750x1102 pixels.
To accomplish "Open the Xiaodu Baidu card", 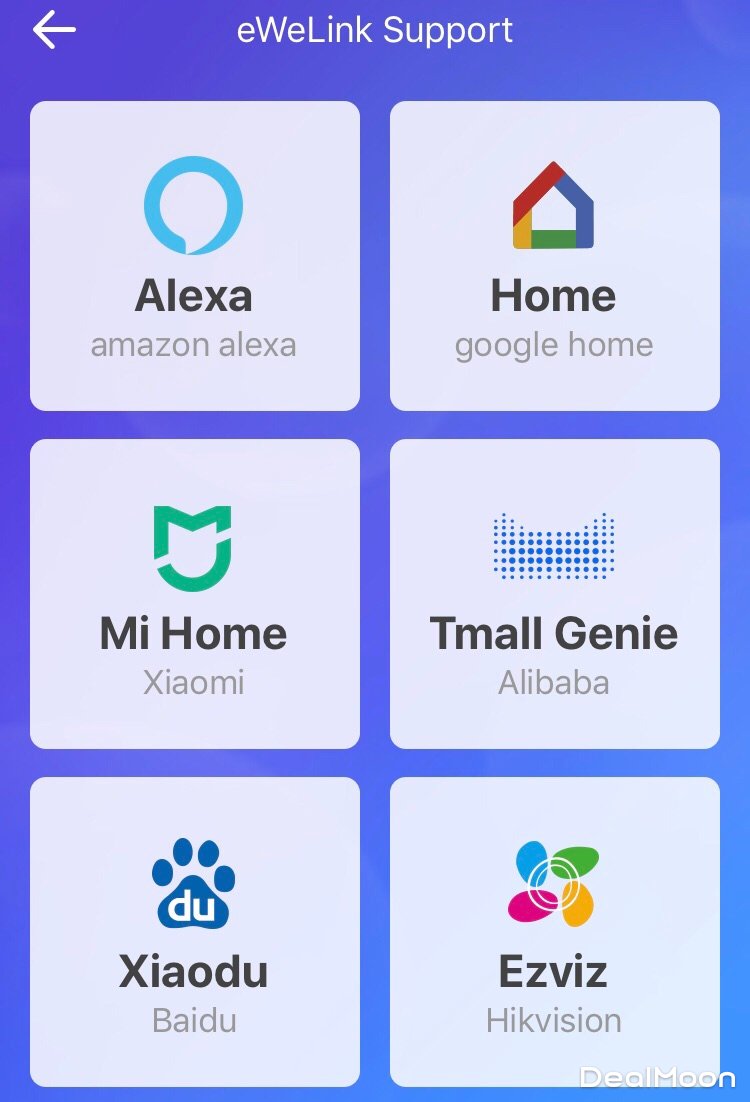I will tap(194, 932).
